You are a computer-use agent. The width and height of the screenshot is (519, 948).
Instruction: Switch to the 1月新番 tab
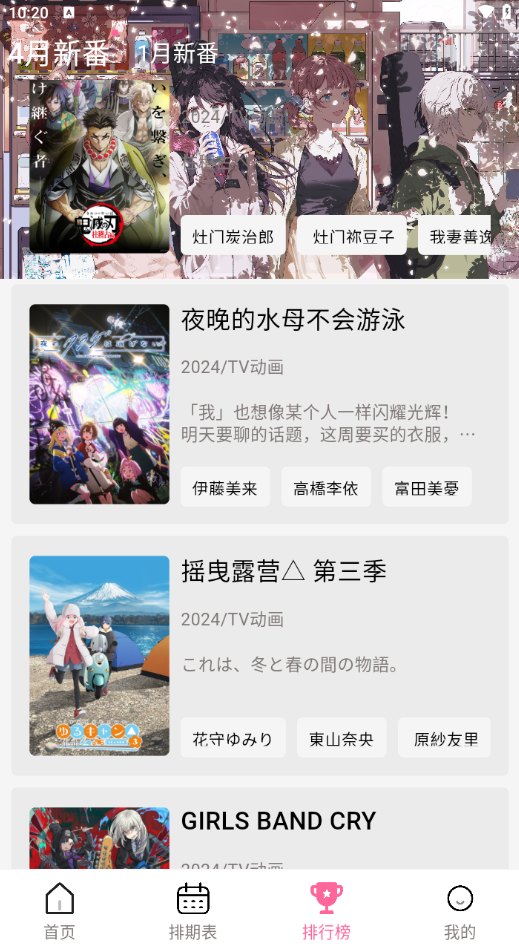(x=177, y=53)
